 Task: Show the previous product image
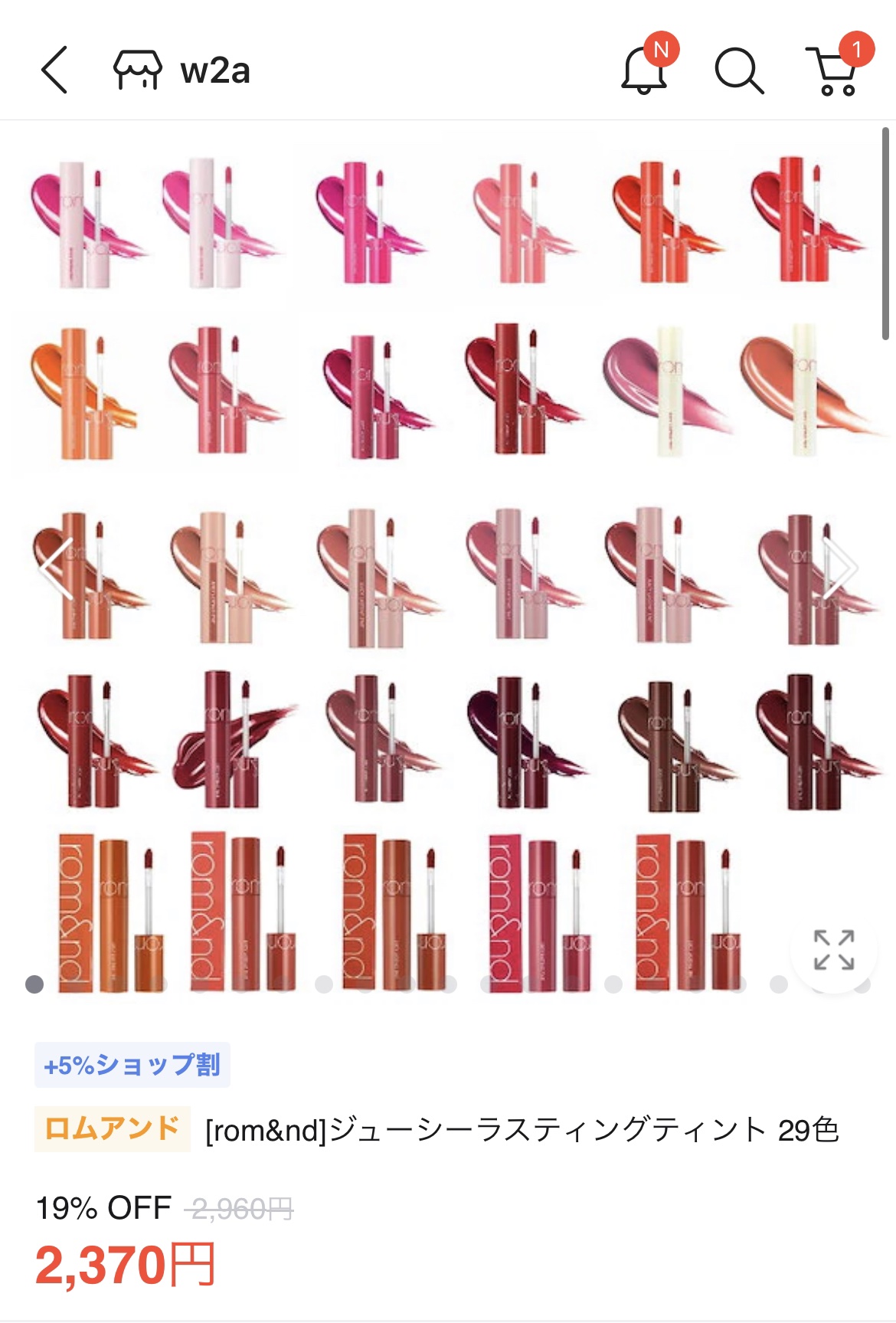click(57, 568)
